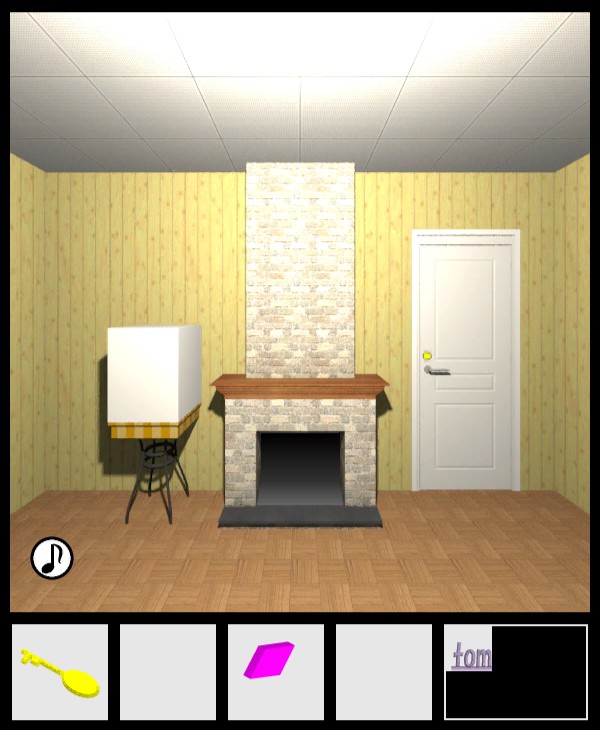Open the tom link

pyautogui.click(x=471, y=657)
